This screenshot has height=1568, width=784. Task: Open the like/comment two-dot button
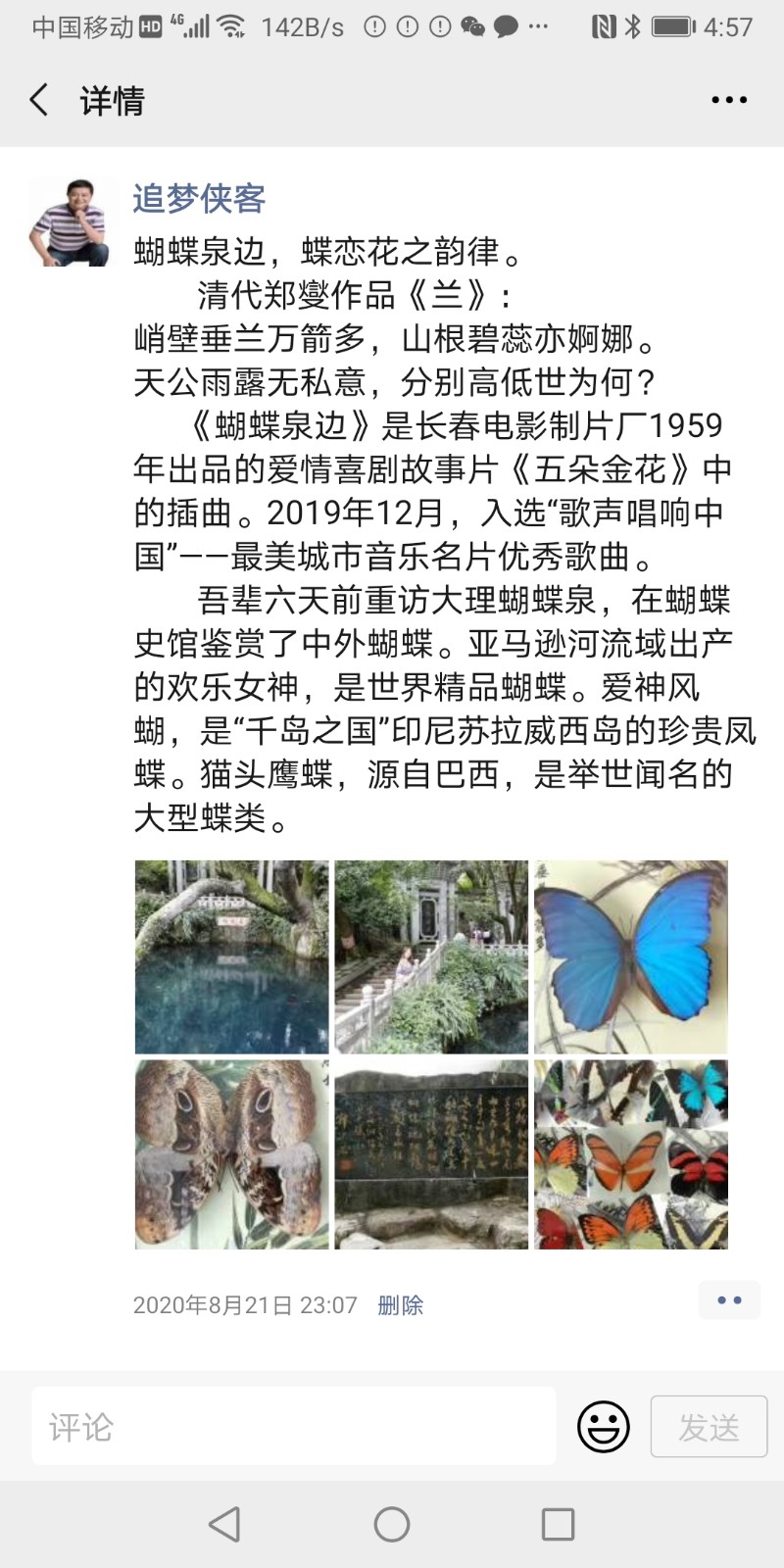click(x=729, y=1301)
